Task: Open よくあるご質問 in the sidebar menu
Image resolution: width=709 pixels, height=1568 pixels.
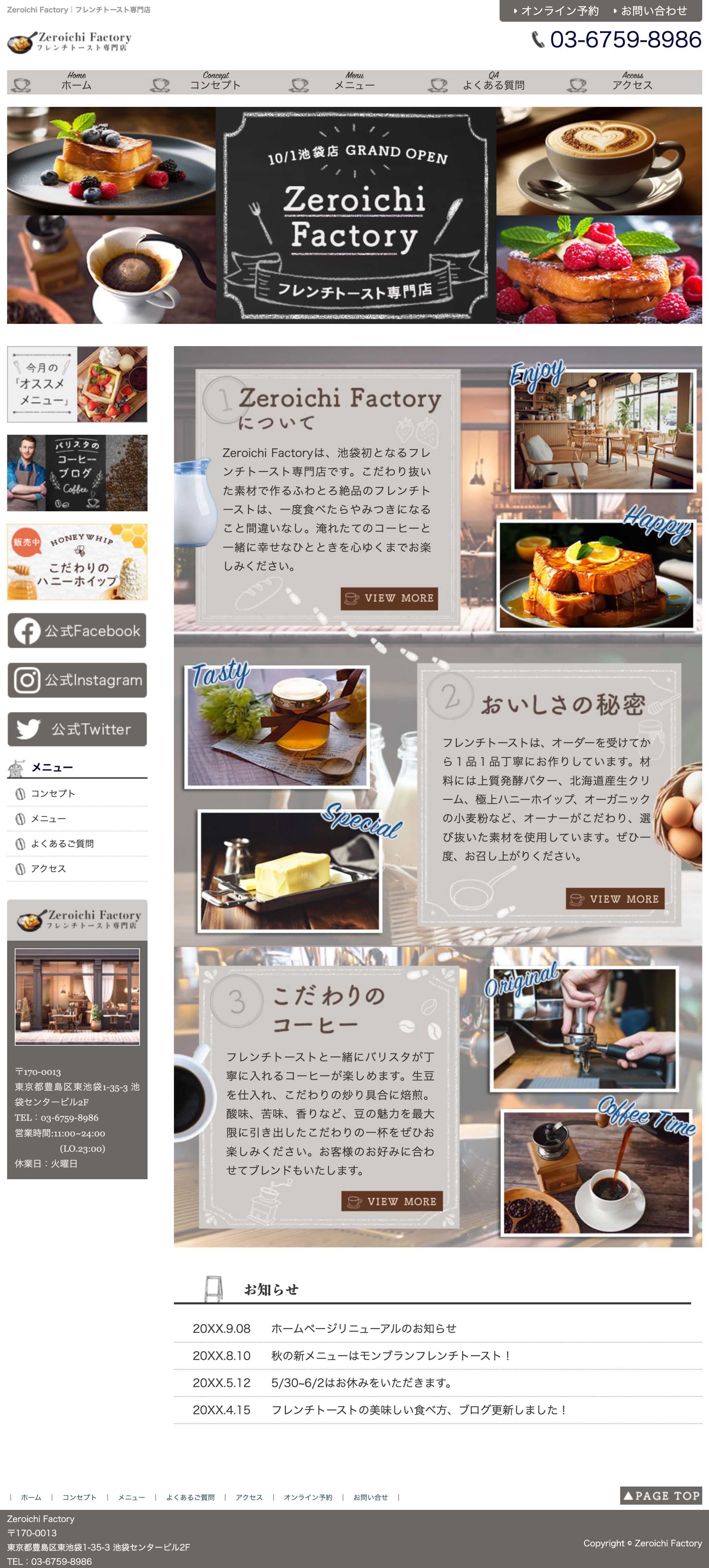Action: [x=62, y=844]
